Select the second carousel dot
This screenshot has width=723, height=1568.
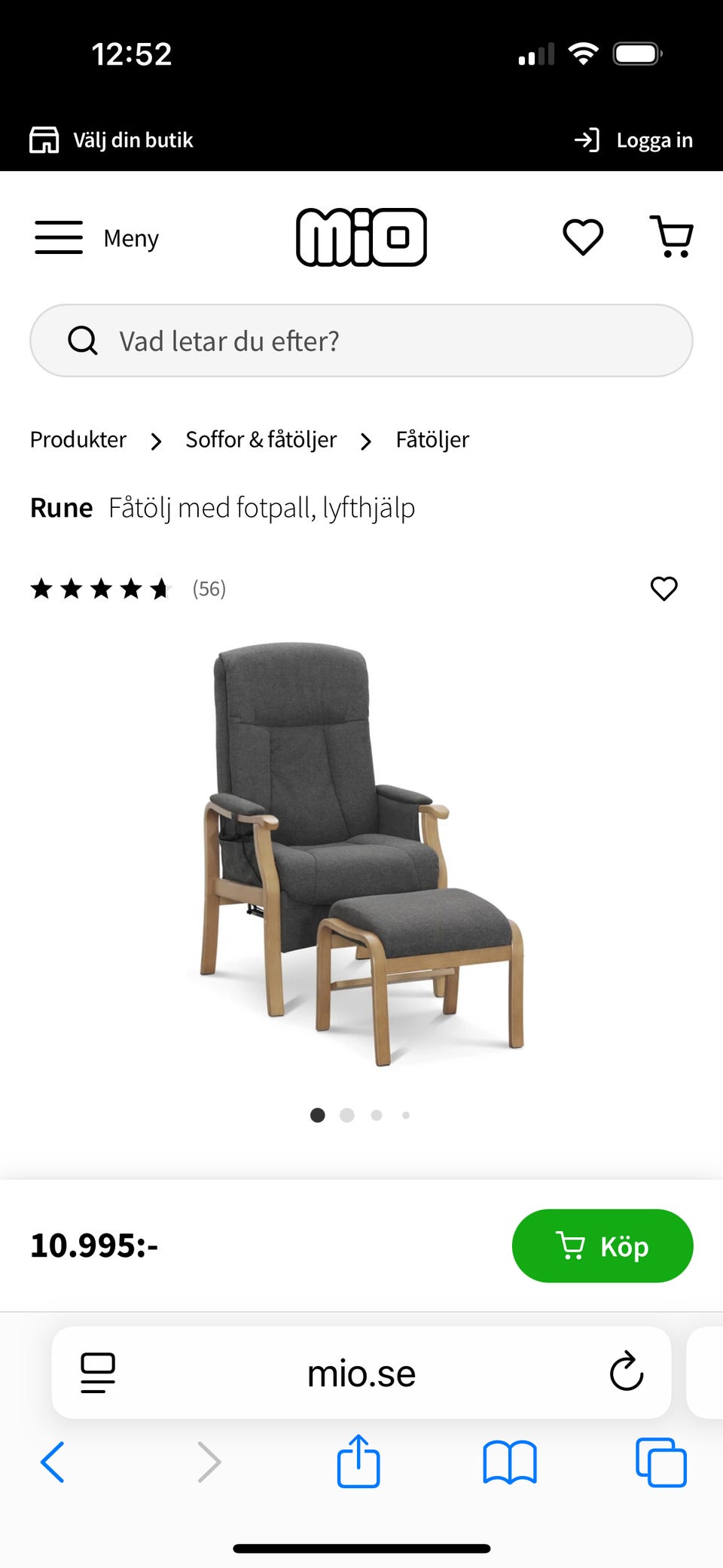(347, 1115)
